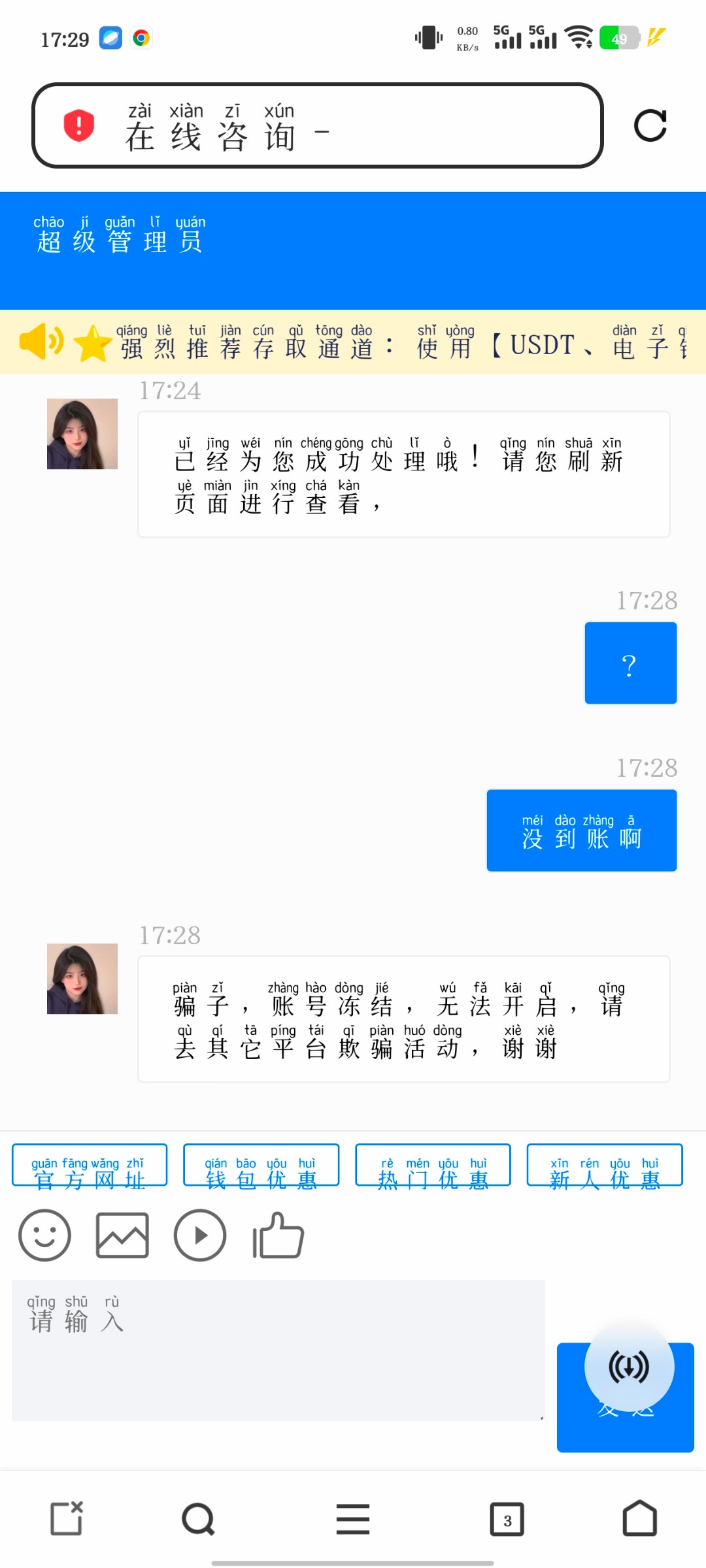Viewport: 706px width, 1568px height.
Task: Open the 热门优惠 shortcut
Action: (x=433, y=1165)
